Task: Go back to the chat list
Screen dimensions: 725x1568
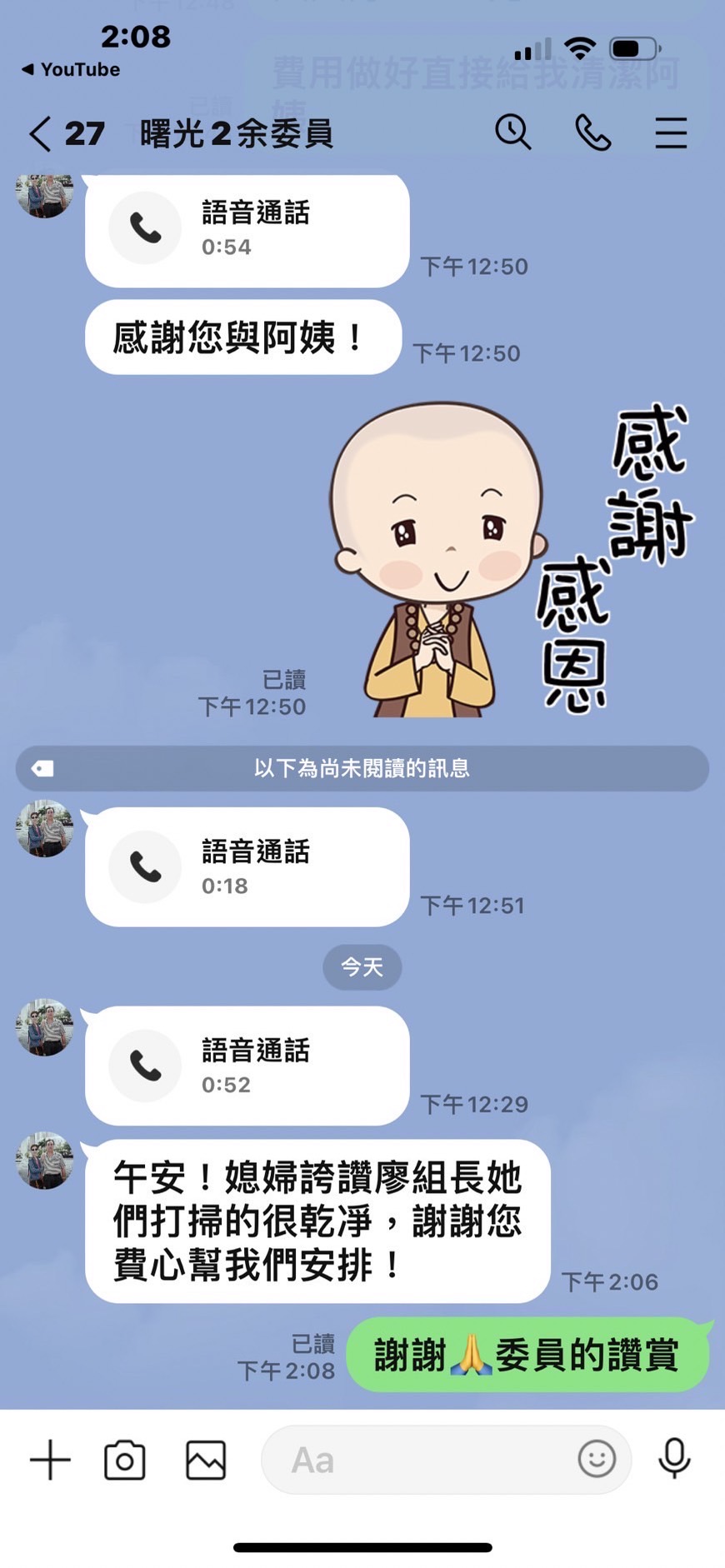Action: (40, 133)
